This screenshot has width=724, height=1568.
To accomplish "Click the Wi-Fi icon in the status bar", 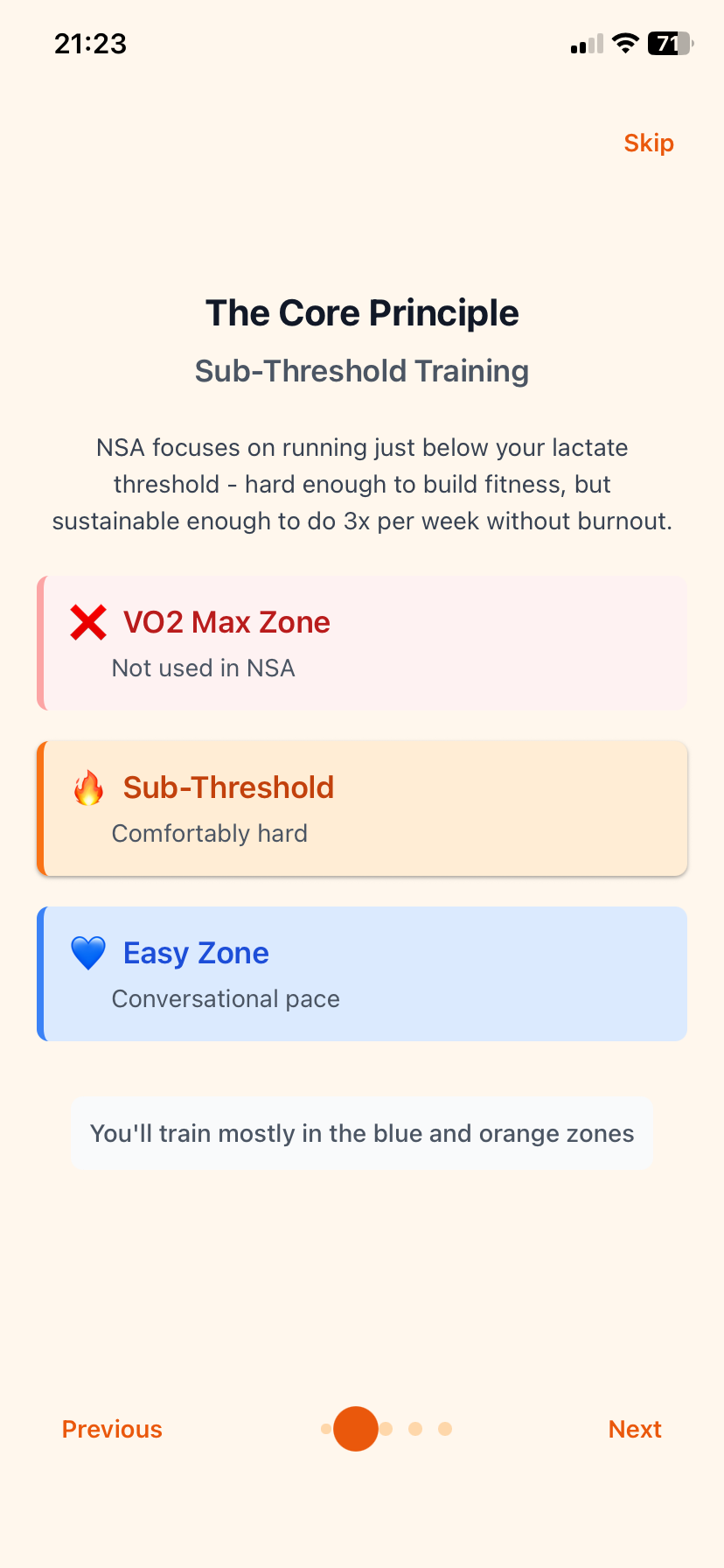I will click(626, 43).
